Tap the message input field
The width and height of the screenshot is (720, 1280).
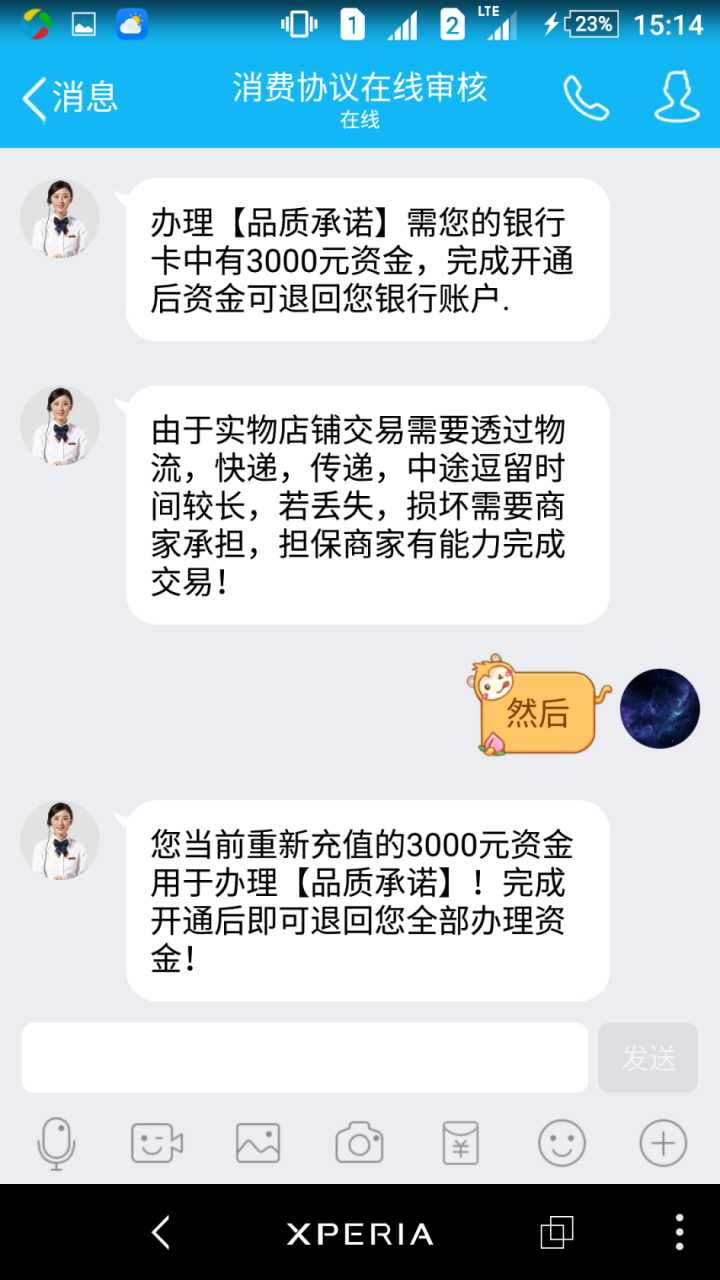(305, 1057)
